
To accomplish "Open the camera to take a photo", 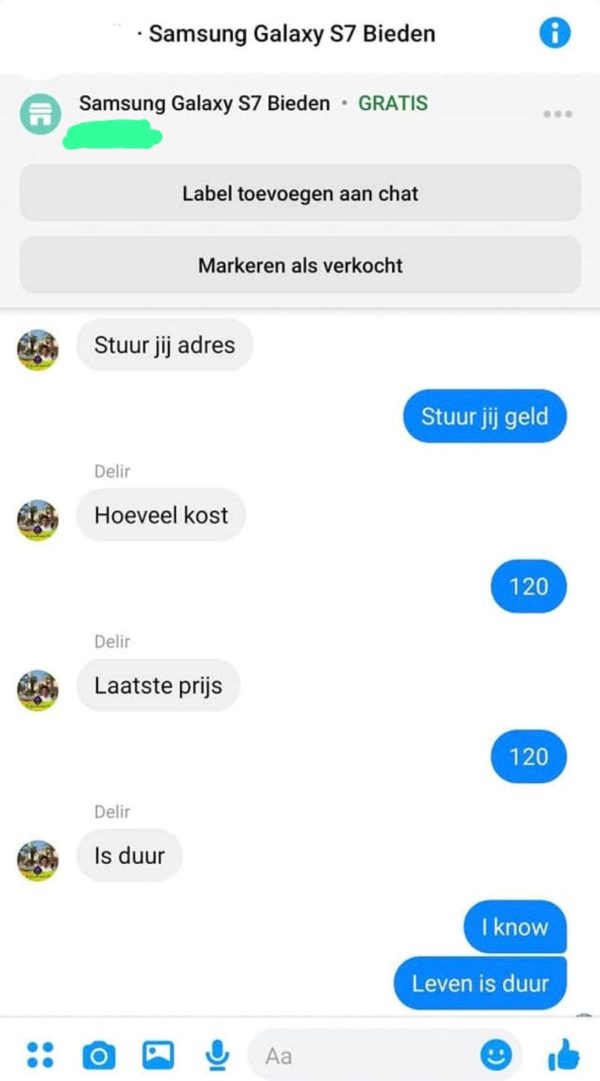I will point(98,1054).
